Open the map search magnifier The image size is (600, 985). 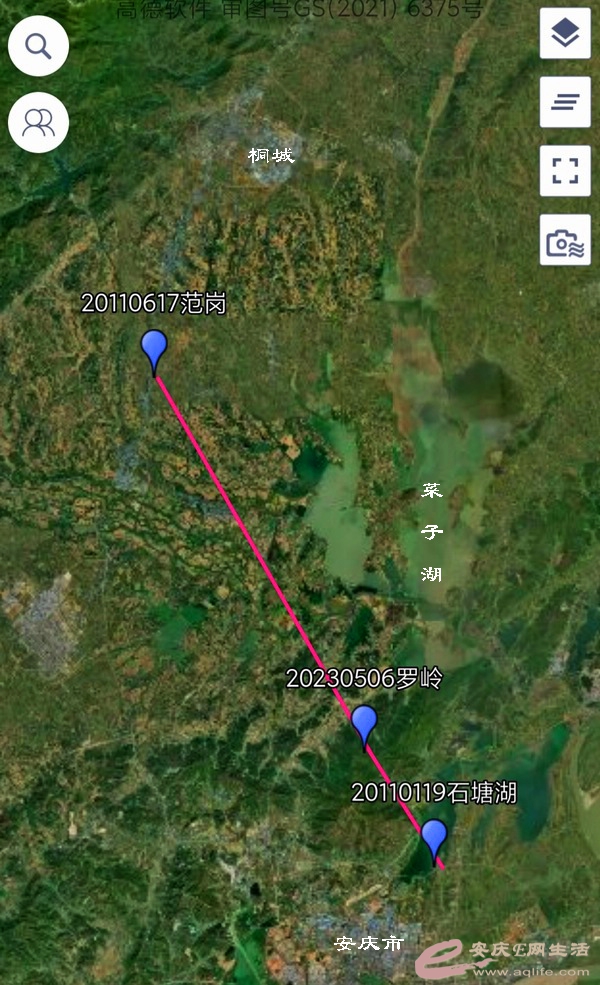click(x=38, y=46)
